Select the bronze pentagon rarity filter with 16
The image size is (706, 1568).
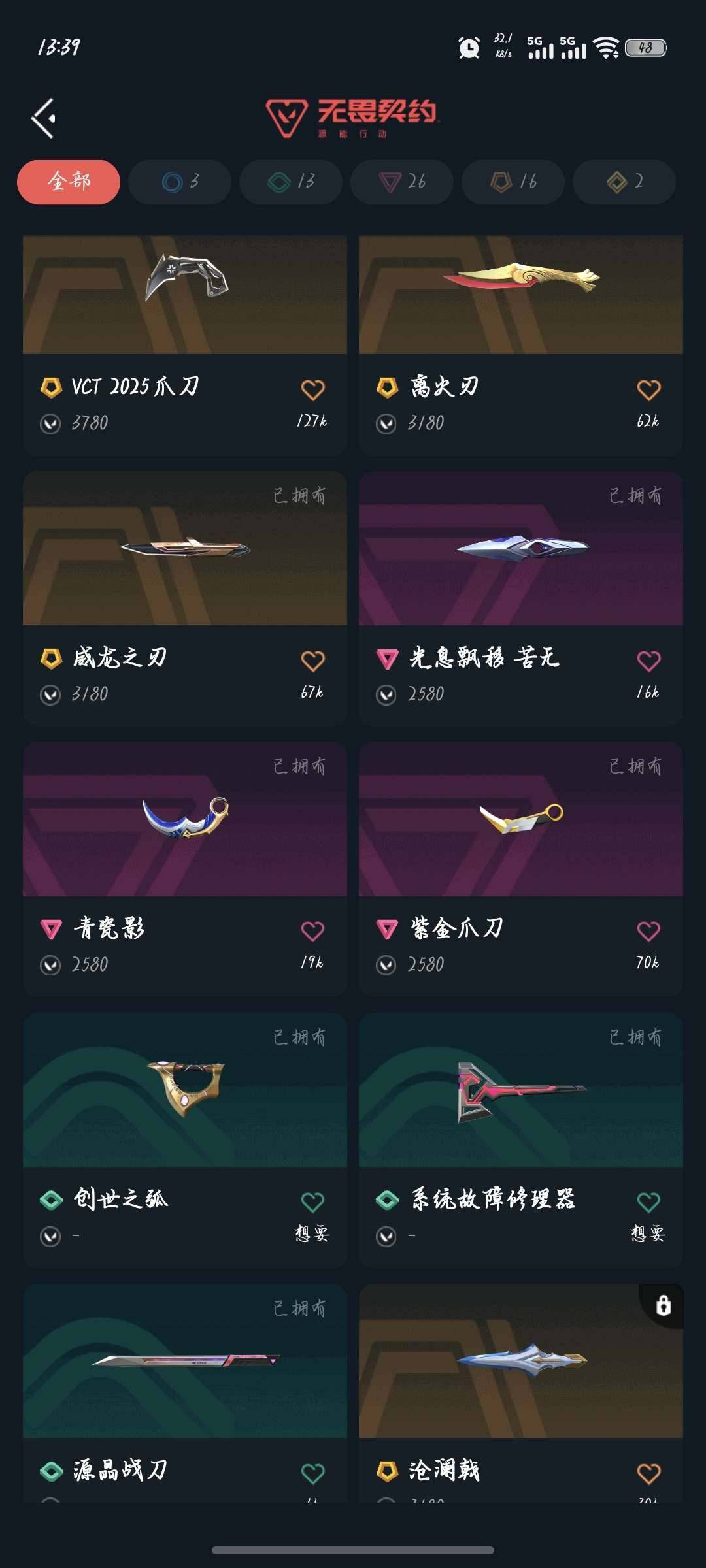[x=513, y=183]
